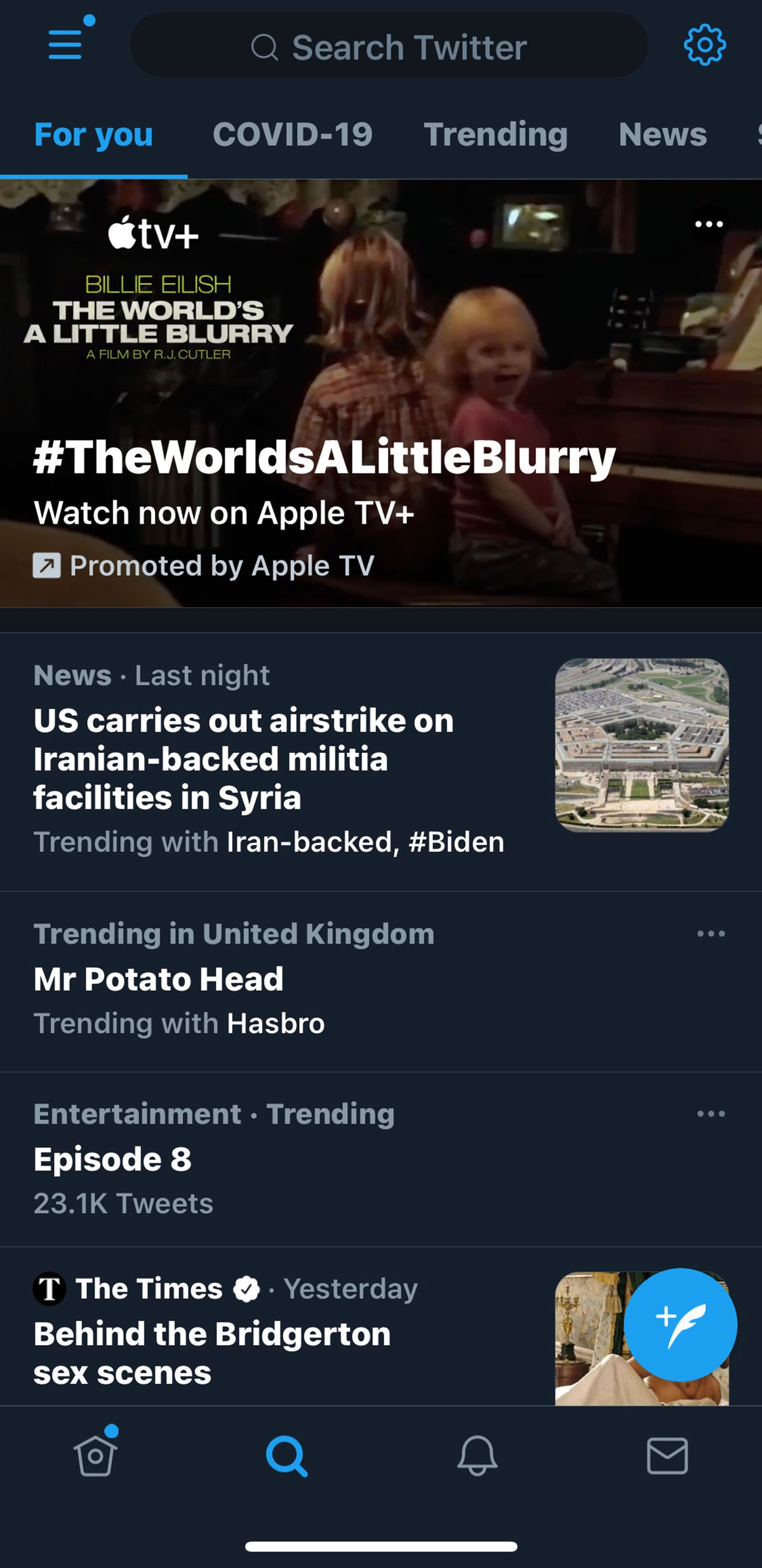Go to the Home timeline tab
Viewport: 762px width, 1568px height.
click(x=95, y=1455)
